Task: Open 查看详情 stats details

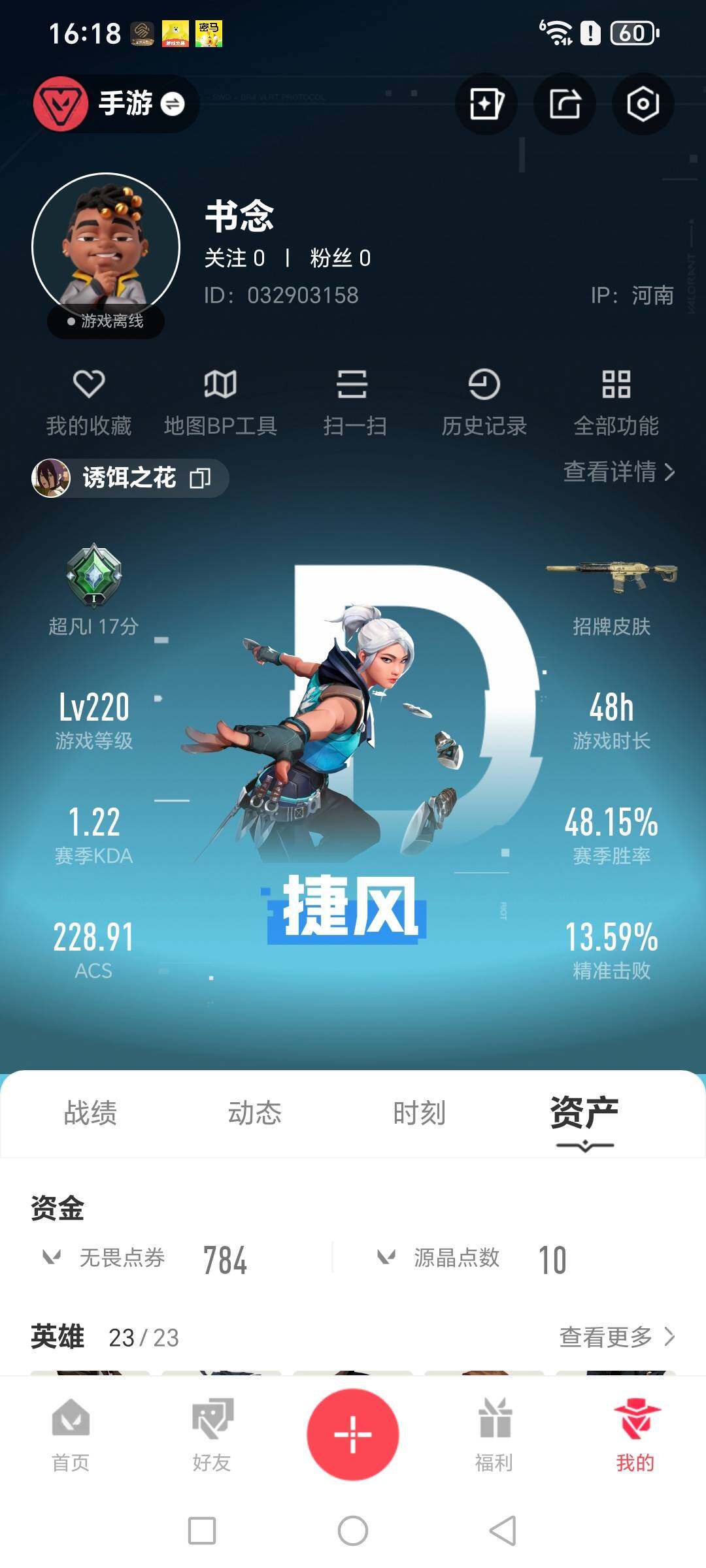Action: (618, 472)
